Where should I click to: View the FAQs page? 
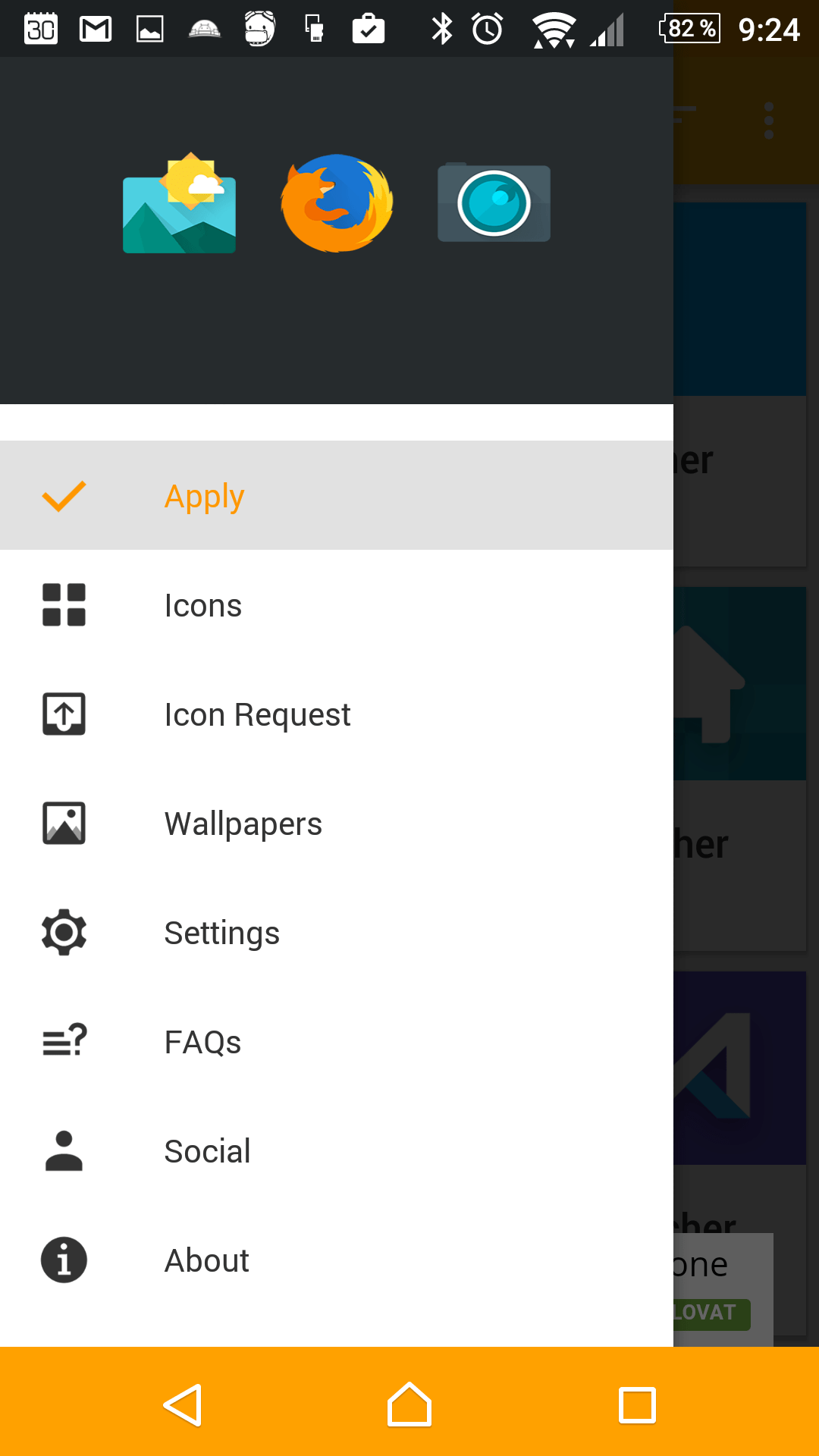coord(337,1041)
